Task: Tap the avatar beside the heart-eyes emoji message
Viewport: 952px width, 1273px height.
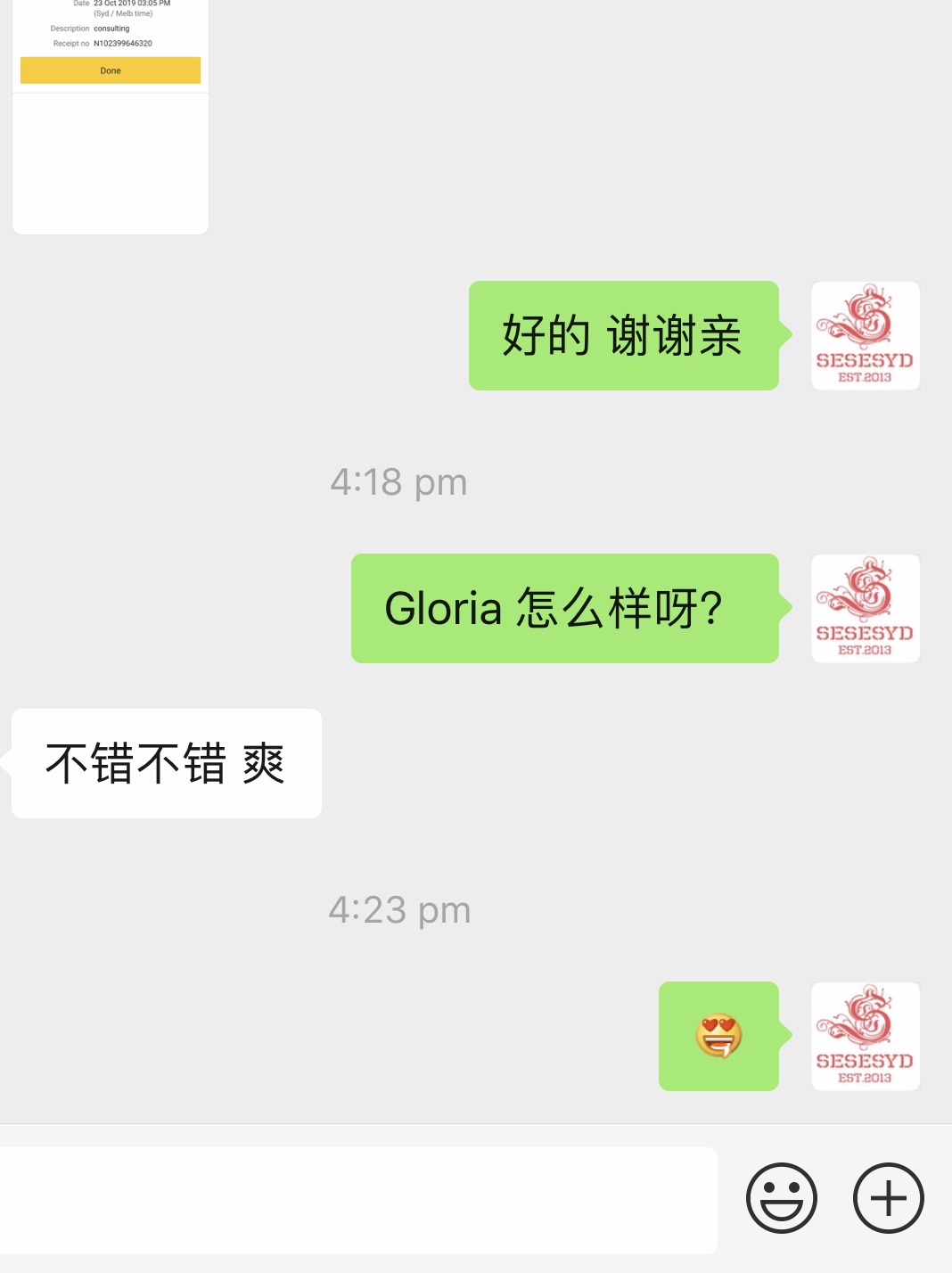Action: 865,1037
